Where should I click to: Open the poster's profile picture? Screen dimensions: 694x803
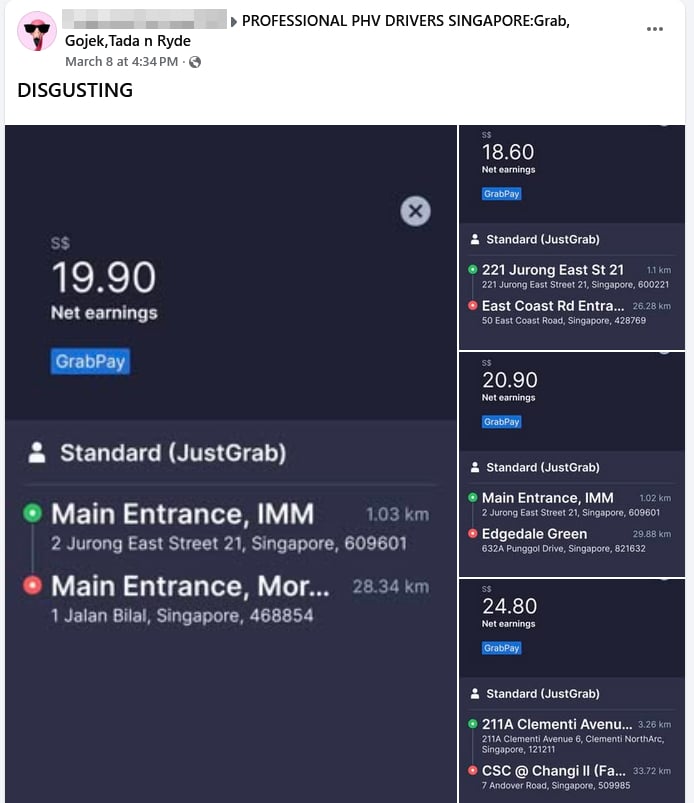[x=37, y=32]
